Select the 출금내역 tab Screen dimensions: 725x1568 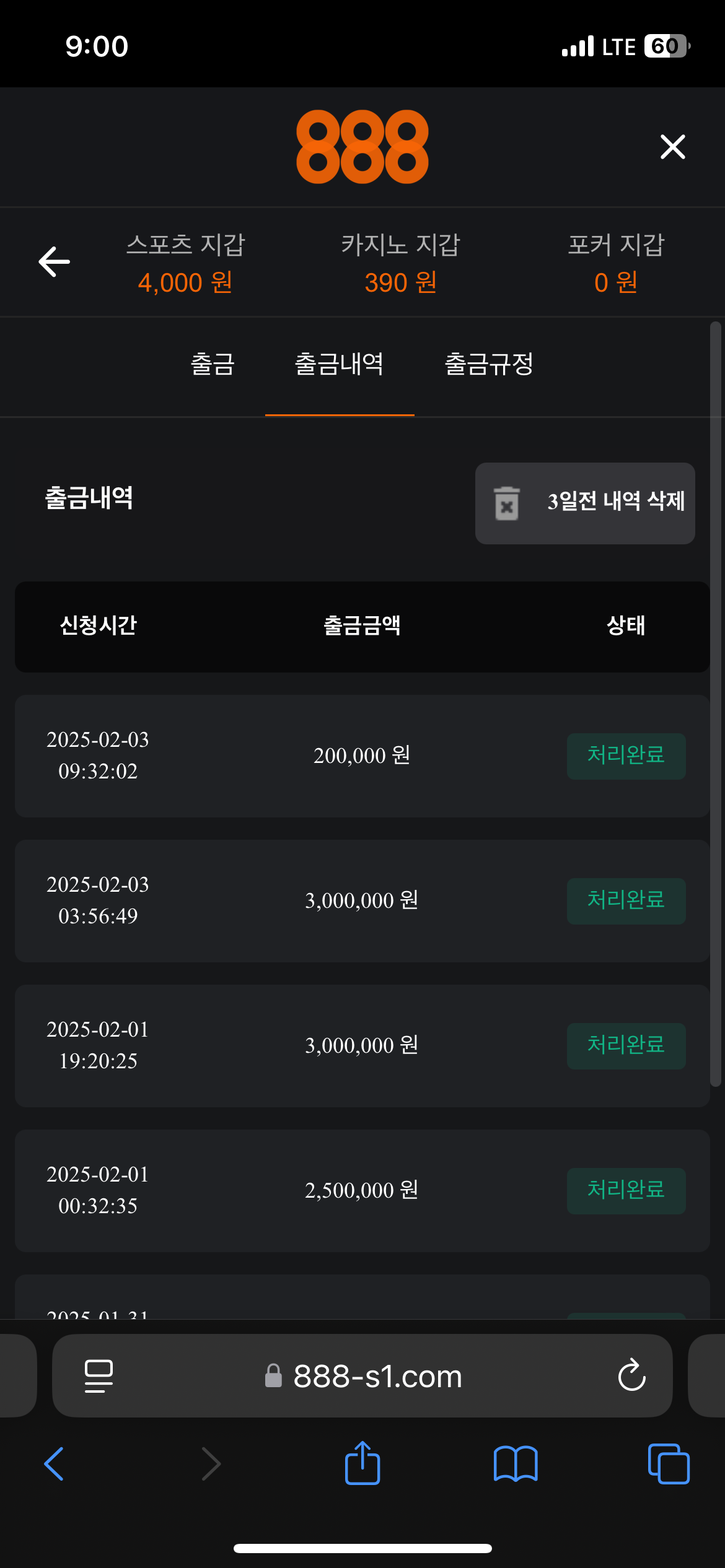click(339, 364)
